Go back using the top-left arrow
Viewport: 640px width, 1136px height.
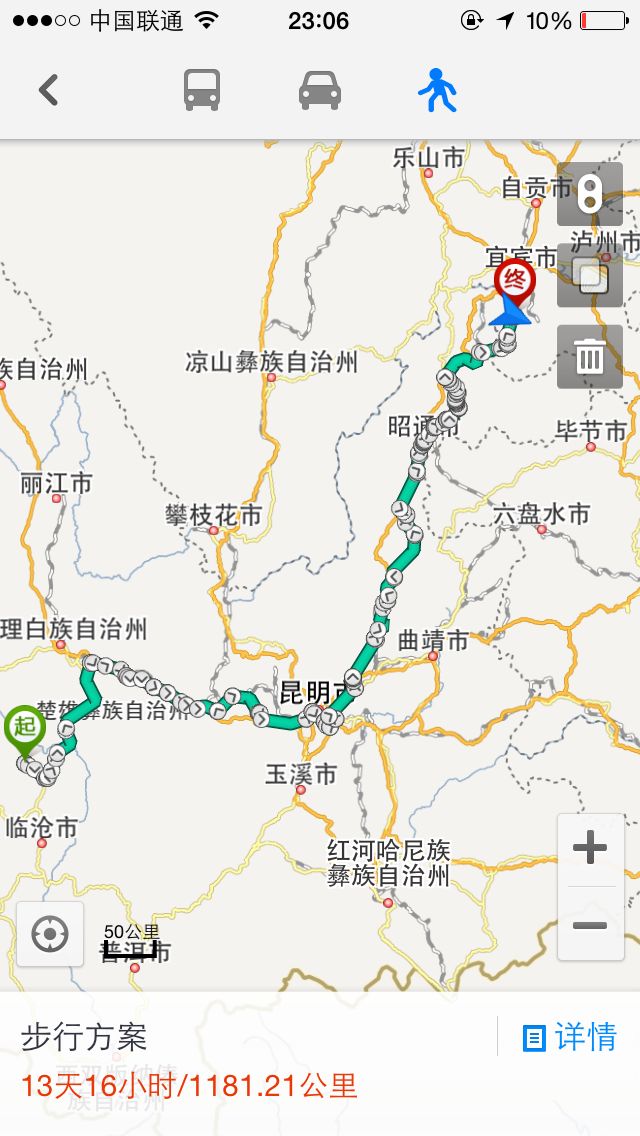tap(48, 91)
